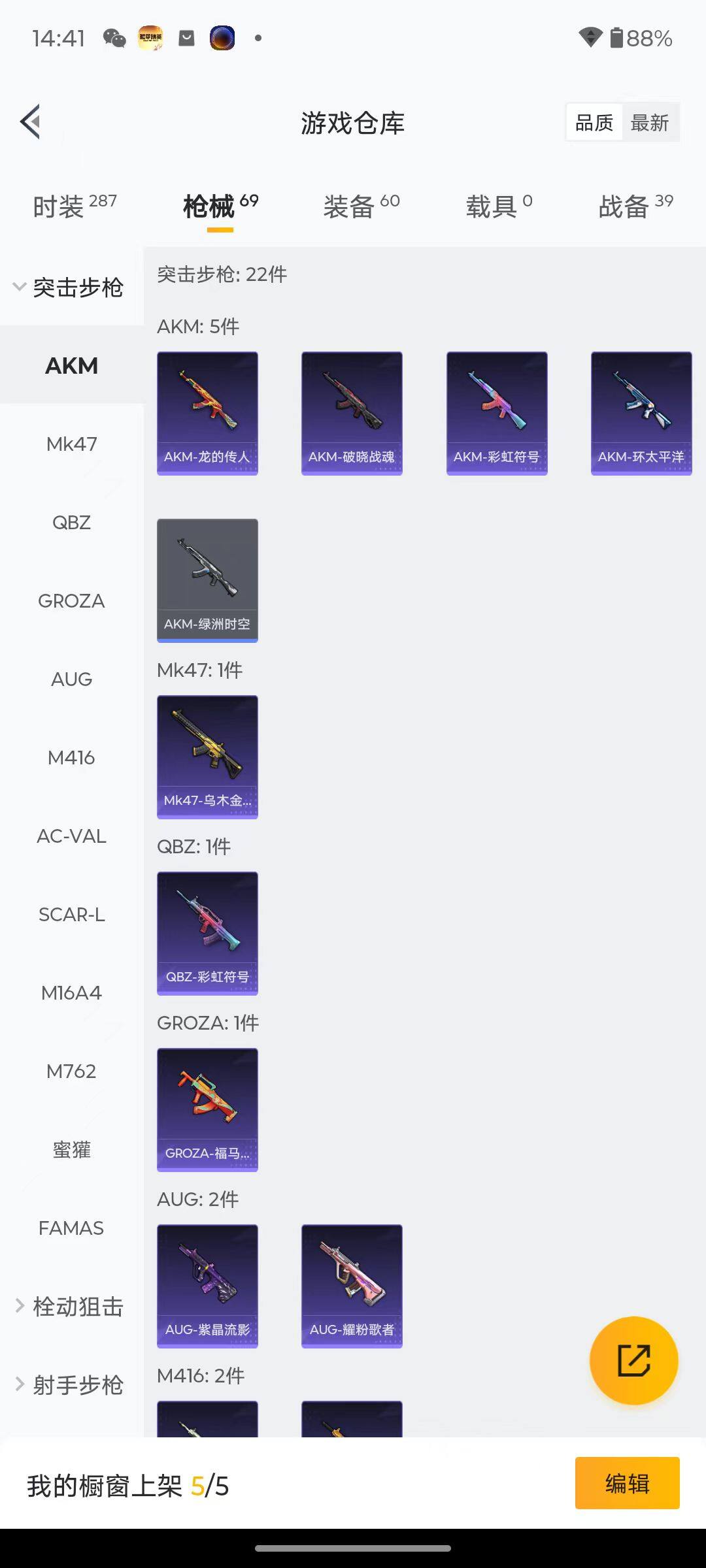The image size is (706, 1568).
Task: Open the AUG-耀粉歌者 skin
Action: pos(352,1286)
